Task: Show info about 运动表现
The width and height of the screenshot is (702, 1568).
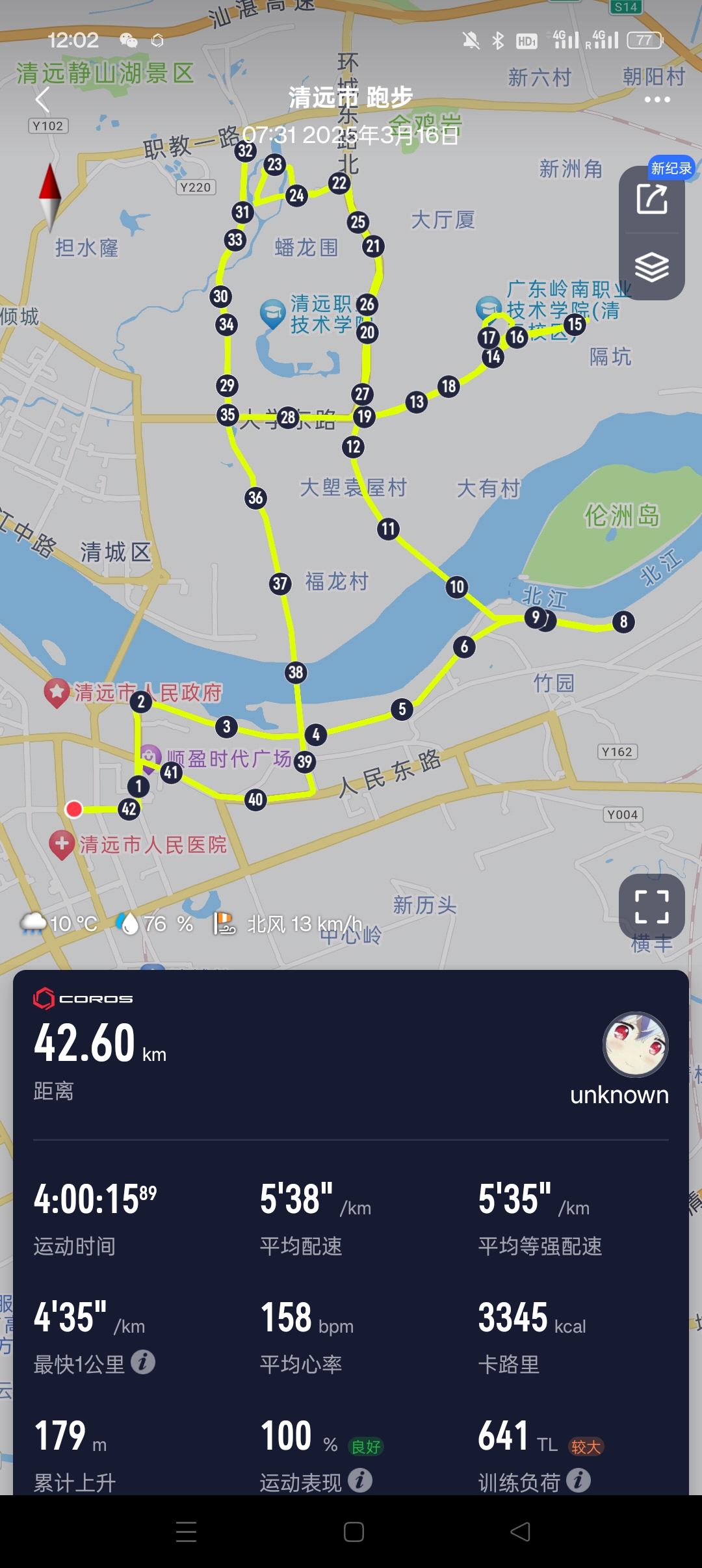Action: [360, 1480]
